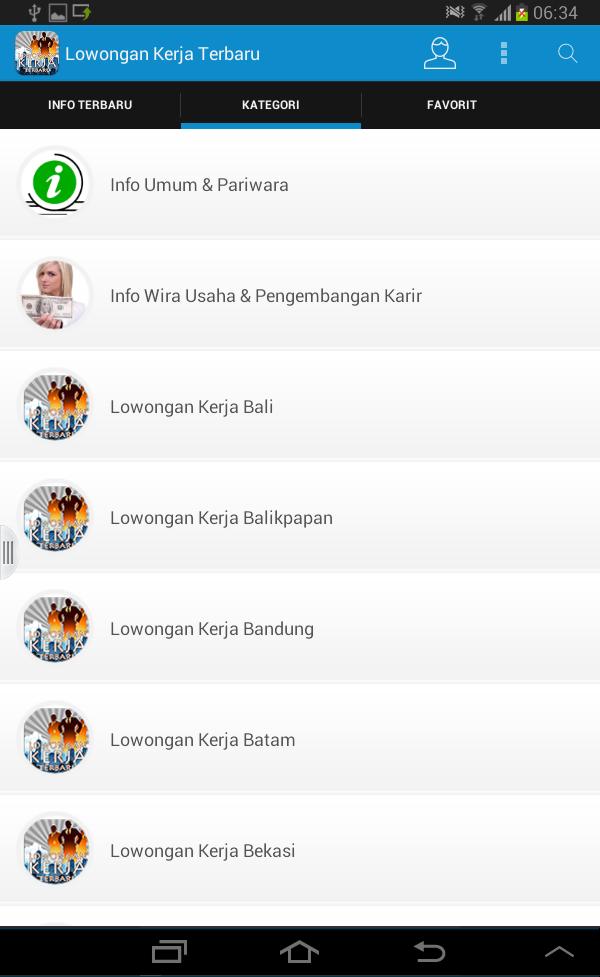Switch to the Info Terbaru tab
Screen dimensions: 600x977
click(90, 105)
